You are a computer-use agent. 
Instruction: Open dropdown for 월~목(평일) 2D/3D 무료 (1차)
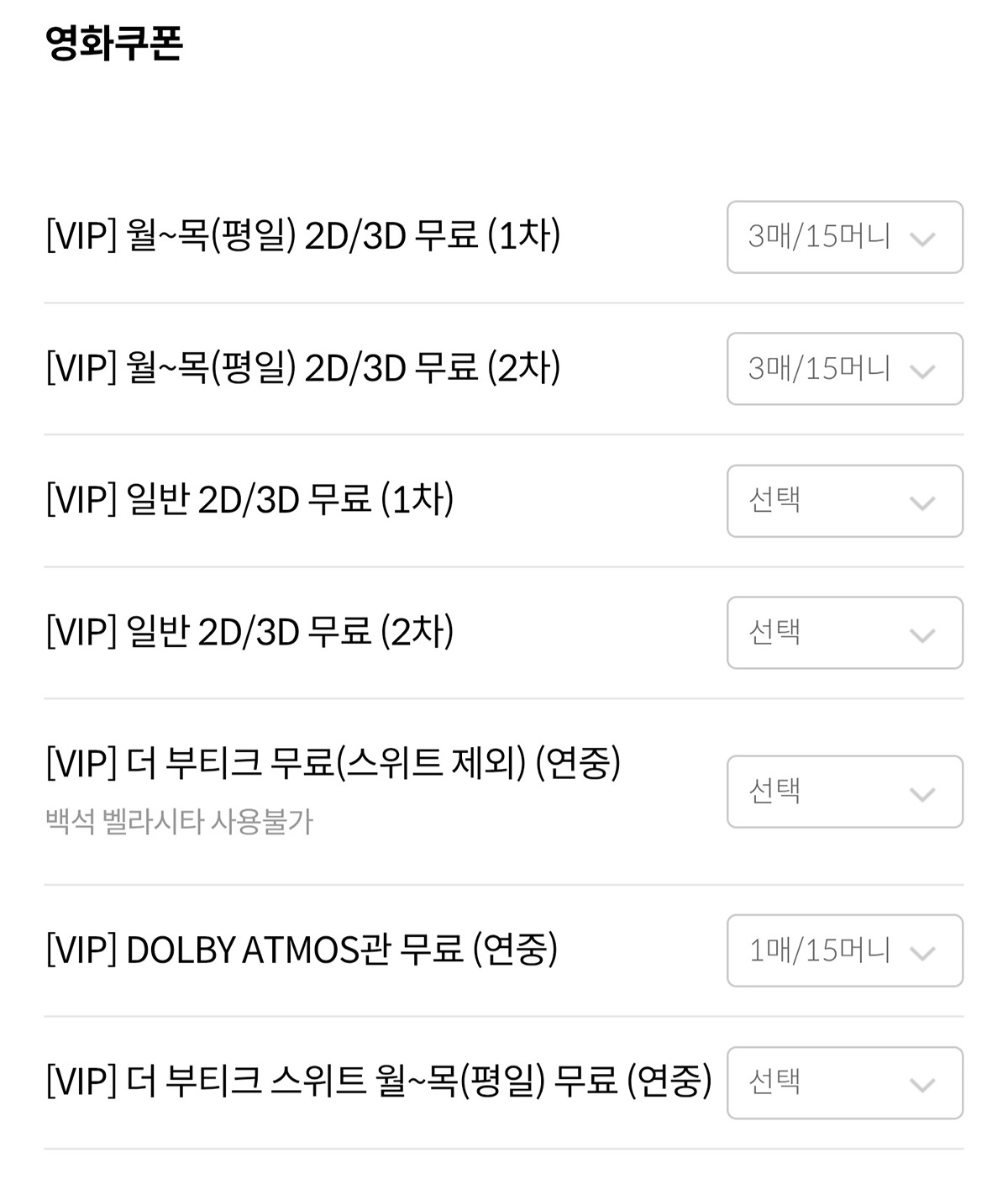tap(844, 237)
